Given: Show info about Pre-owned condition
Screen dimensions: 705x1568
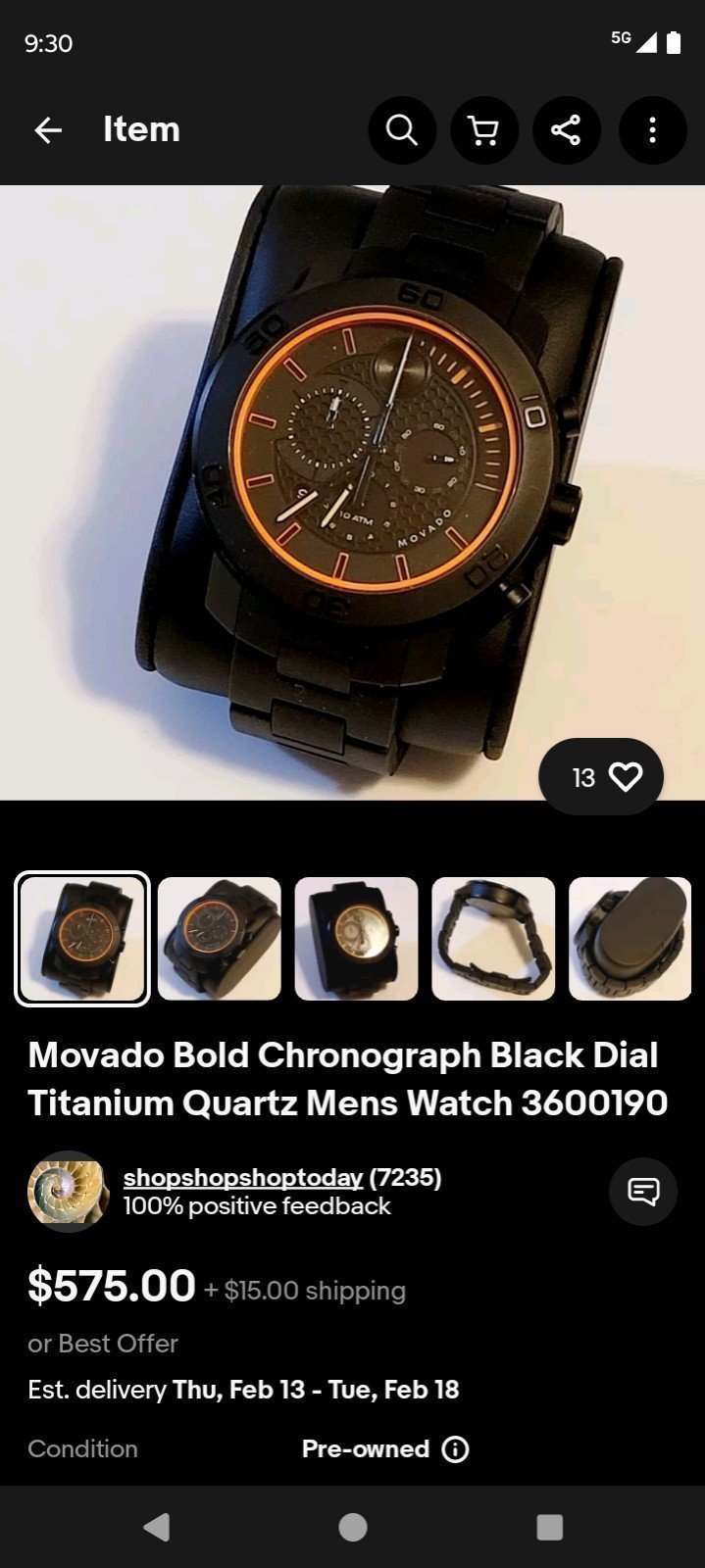Looking at the screenshot, I should click(x=455, y=1449).
